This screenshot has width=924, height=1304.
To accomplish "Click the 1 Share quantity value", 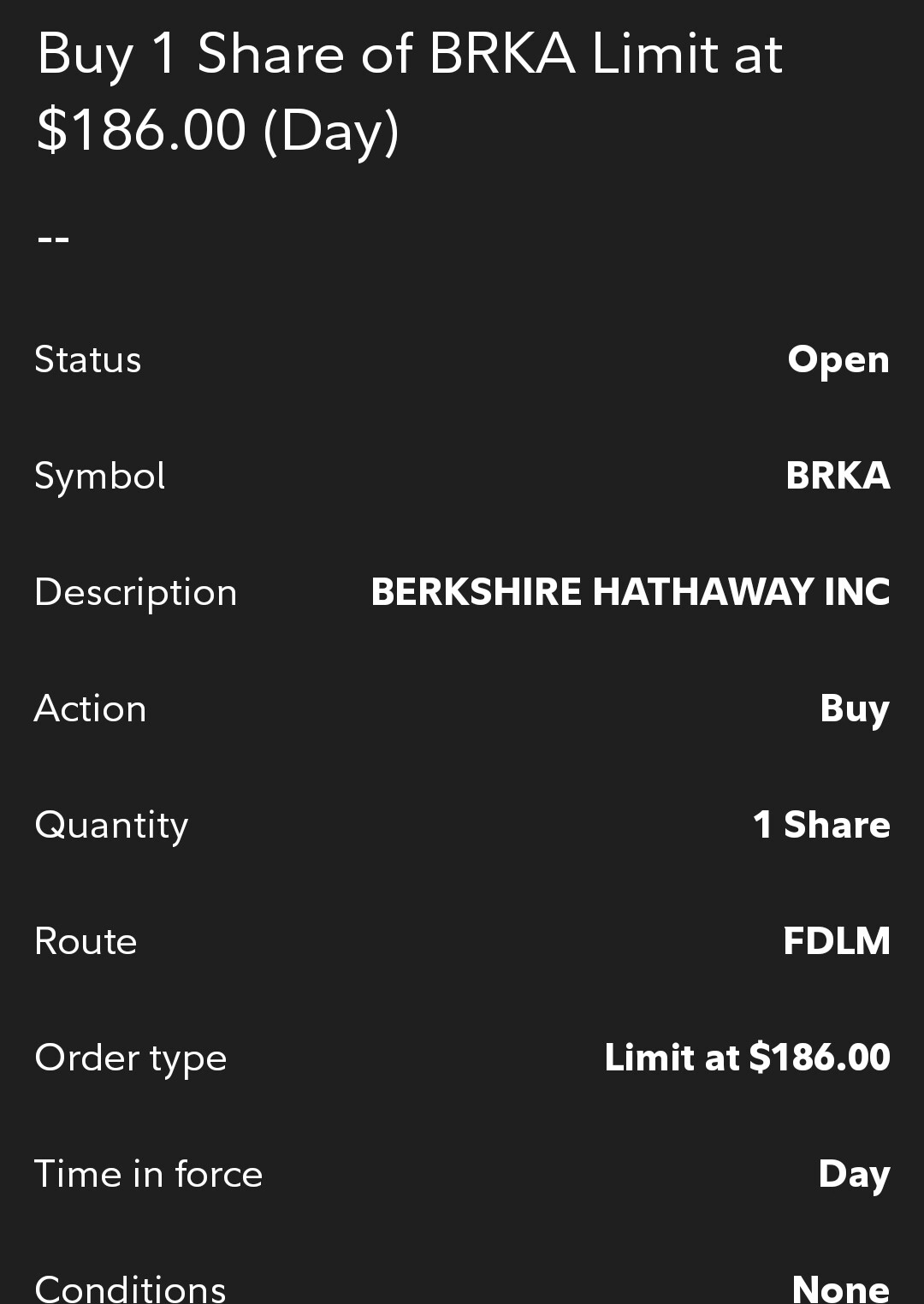I will [x=821, y=825].
